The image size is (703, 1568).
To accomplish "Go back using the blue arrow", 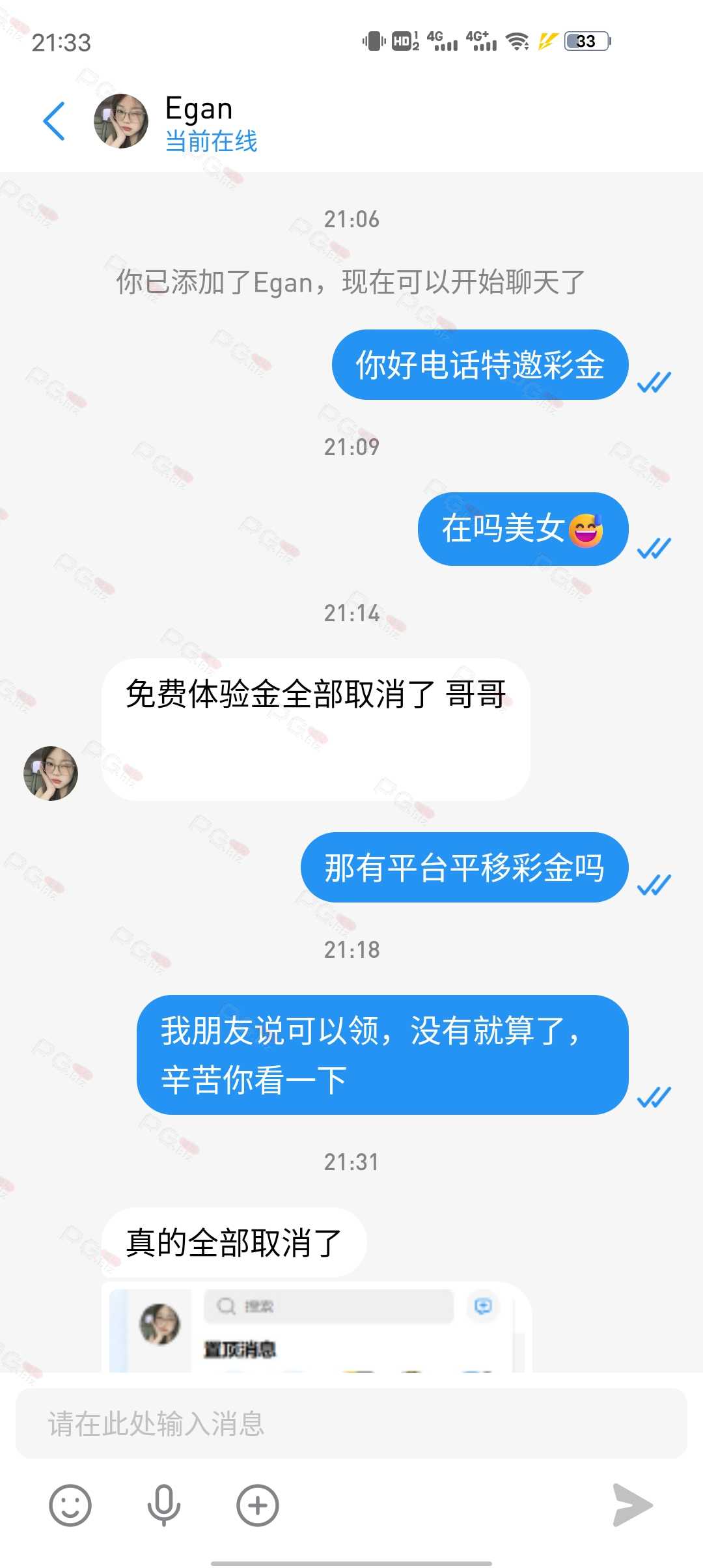I will [54, 121].
